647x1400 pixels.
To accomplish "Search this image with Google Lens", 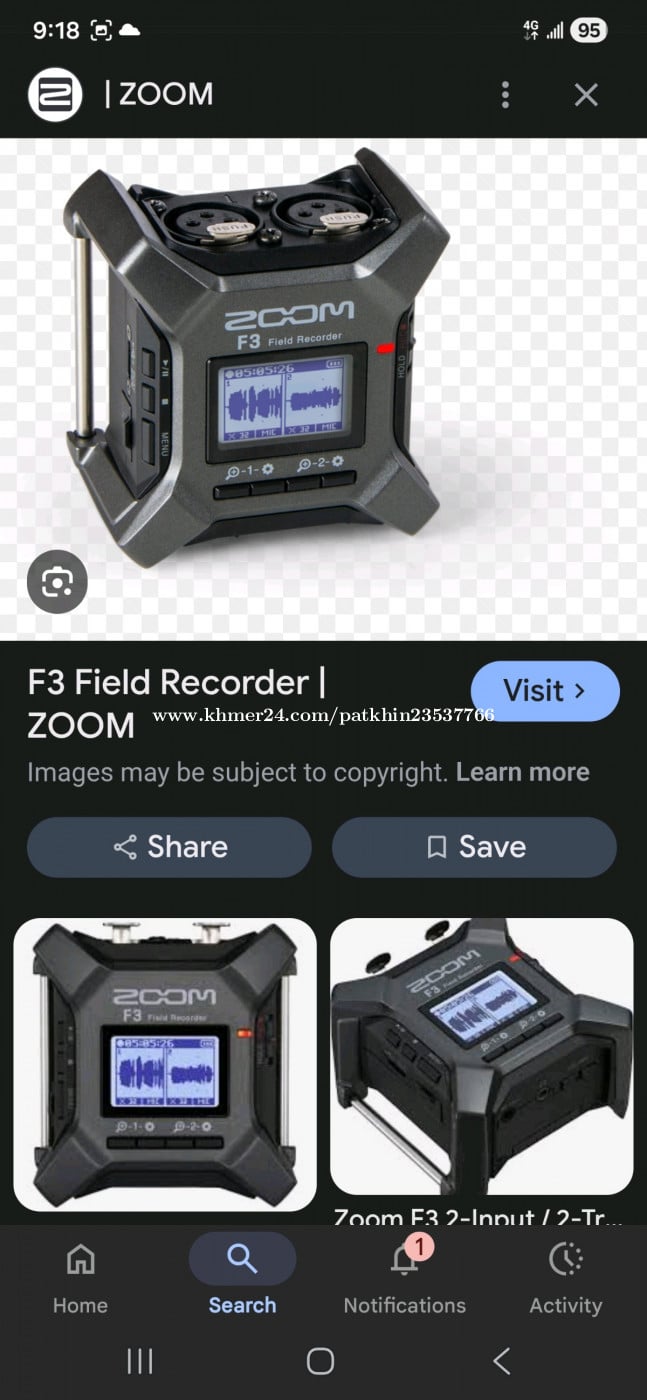I will pyautogui.click(x=57, y=581).
